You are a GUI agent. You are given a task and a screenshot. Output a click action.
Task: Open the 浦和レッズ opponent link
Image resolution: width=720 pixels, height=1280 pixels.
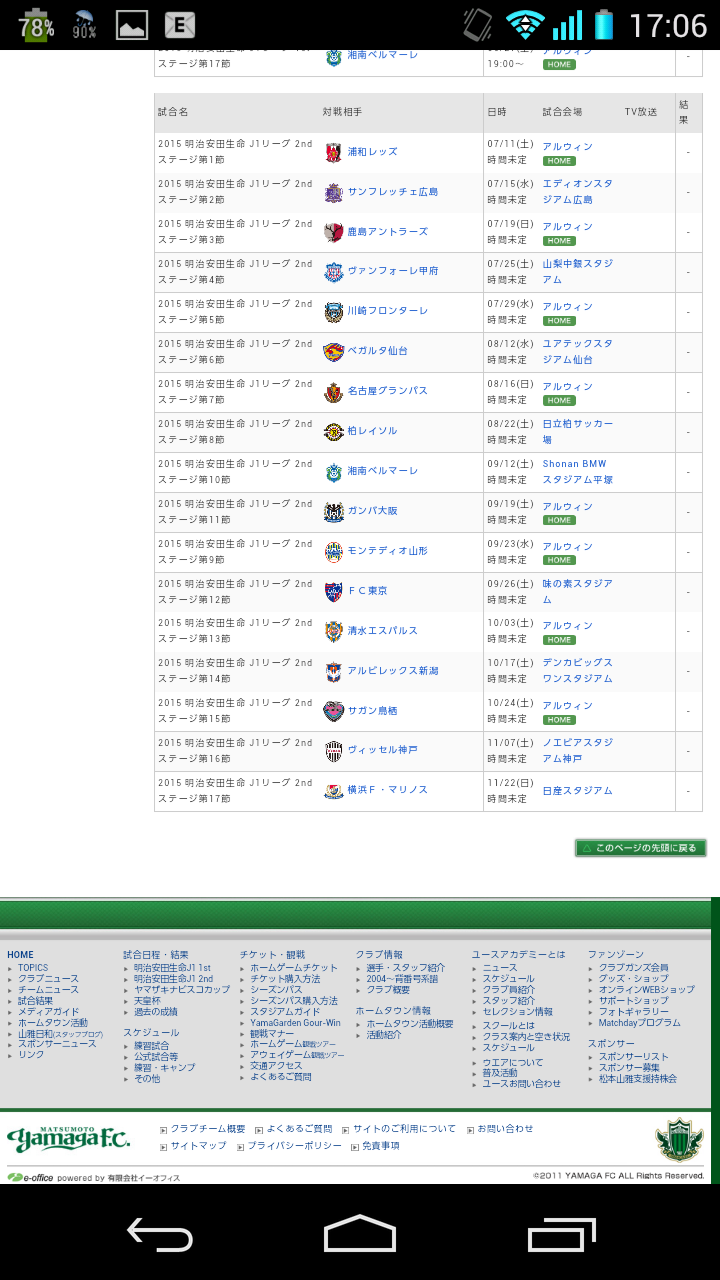point(372,152)
